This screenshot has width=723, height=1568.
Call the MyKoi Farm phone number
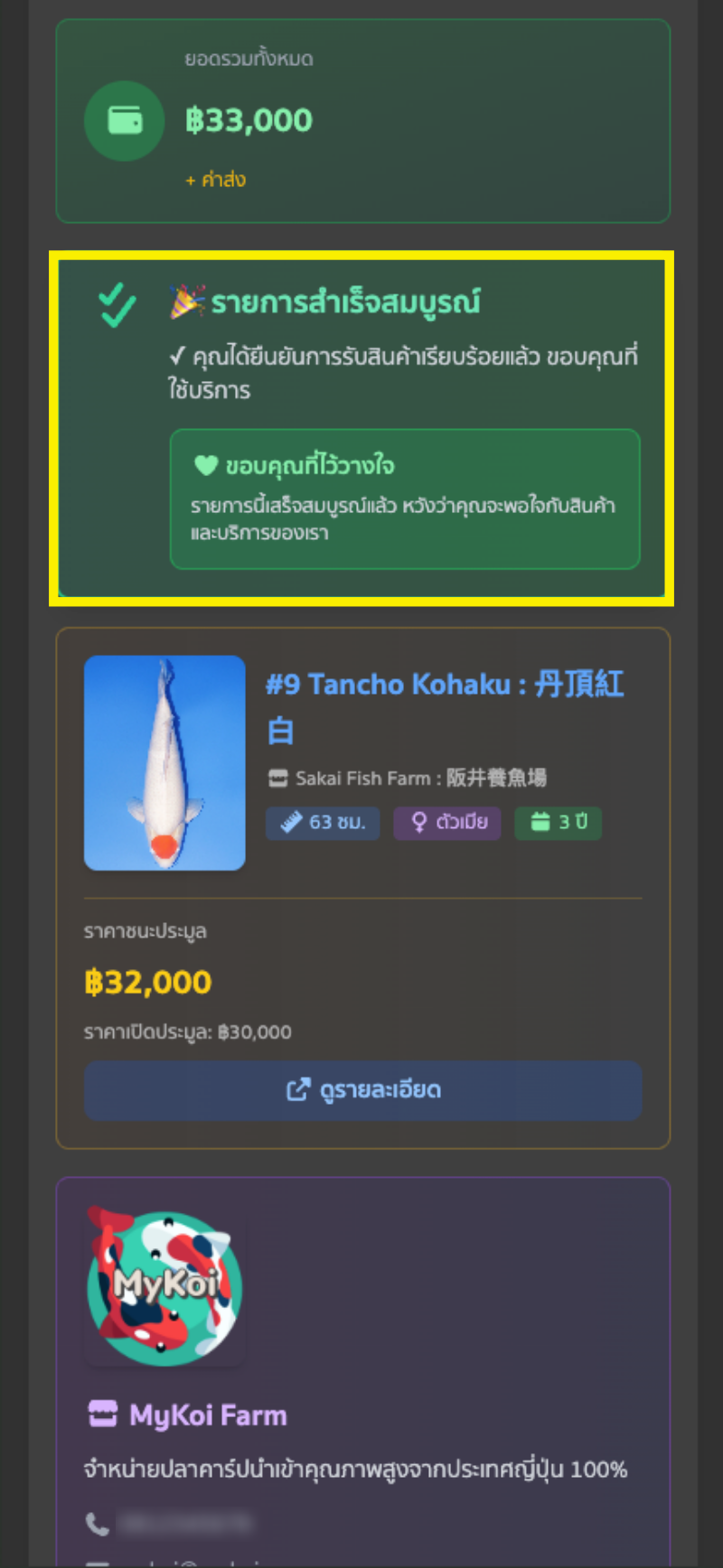click(184, 1524)
